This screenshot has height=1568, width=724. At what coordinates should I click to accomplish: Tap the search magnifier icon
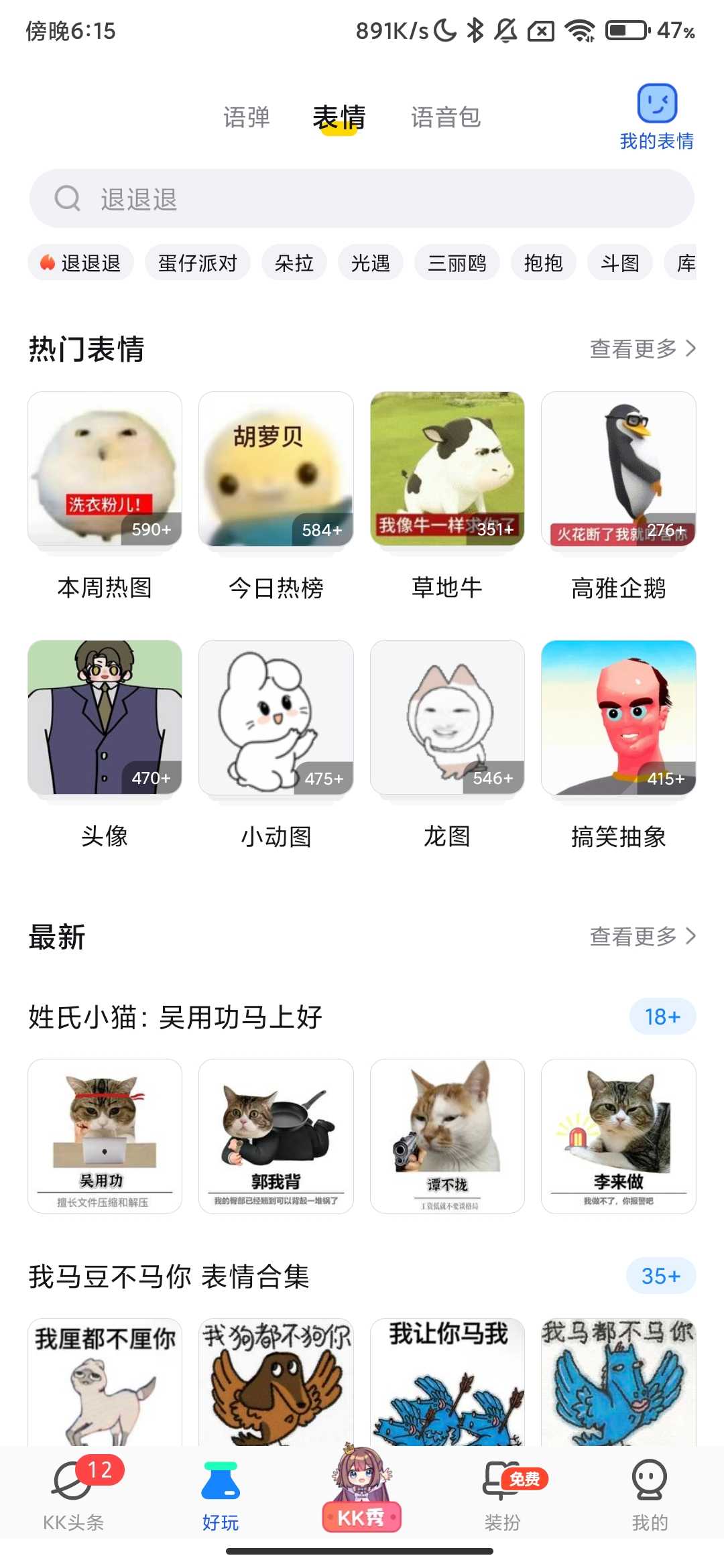pos(66,198)
